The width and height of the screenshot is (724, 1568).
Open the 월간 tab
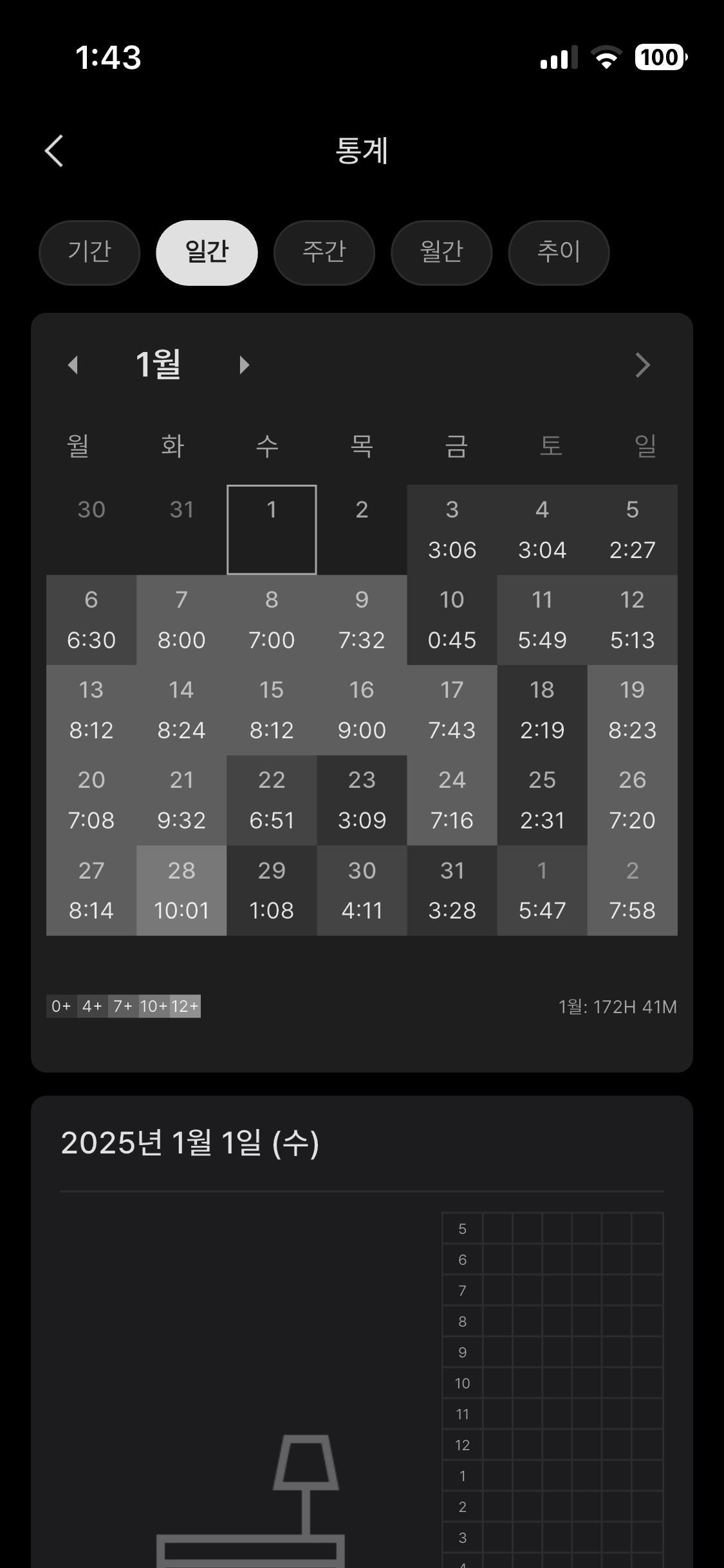tap(441, 252)
